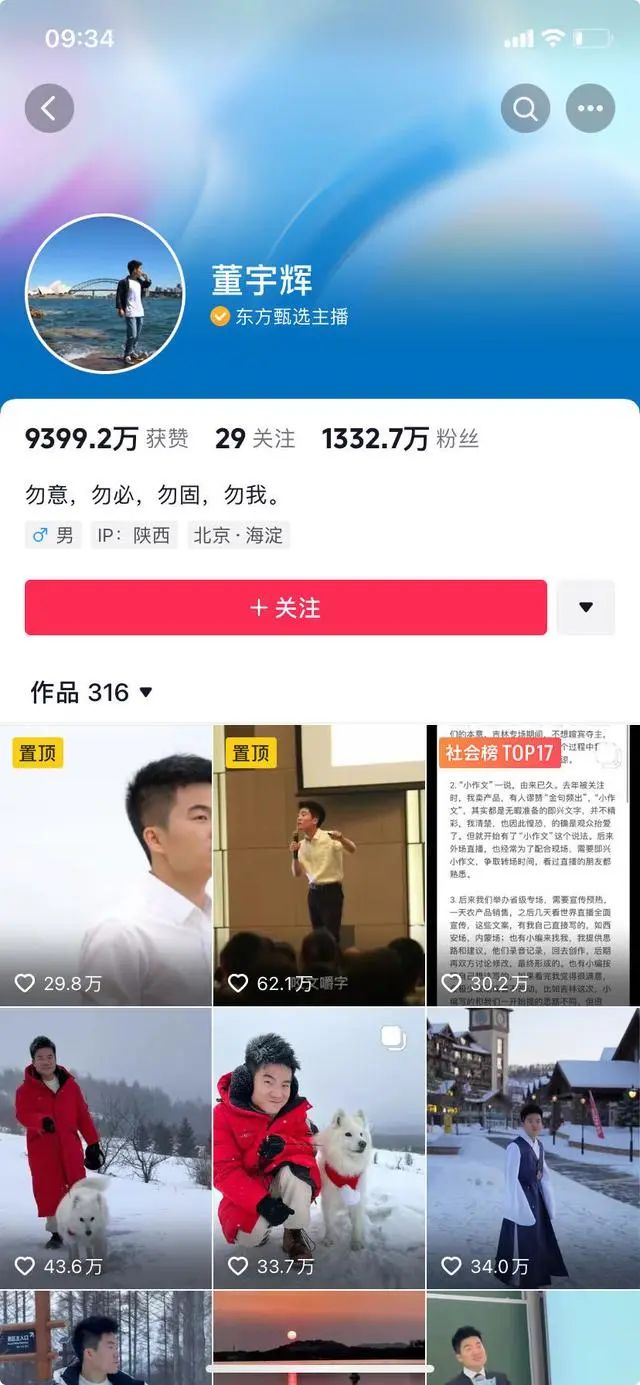The image size is (640, 1385).
Task: View the profile avatar photo
Action: pyautogui.click(x=105, y=294)
